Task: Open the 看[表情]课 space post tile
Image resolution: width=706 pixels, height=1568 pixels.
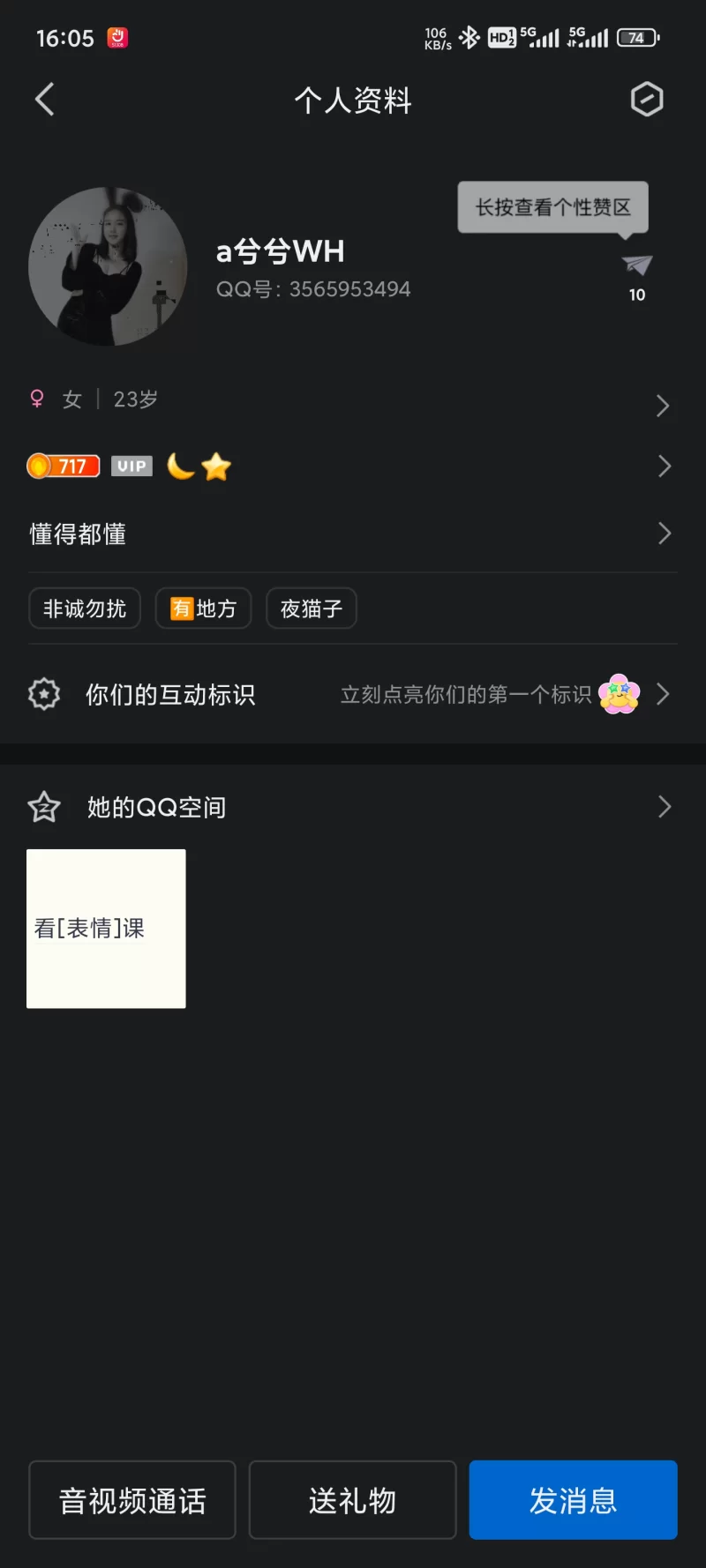Action: (106, 929)
